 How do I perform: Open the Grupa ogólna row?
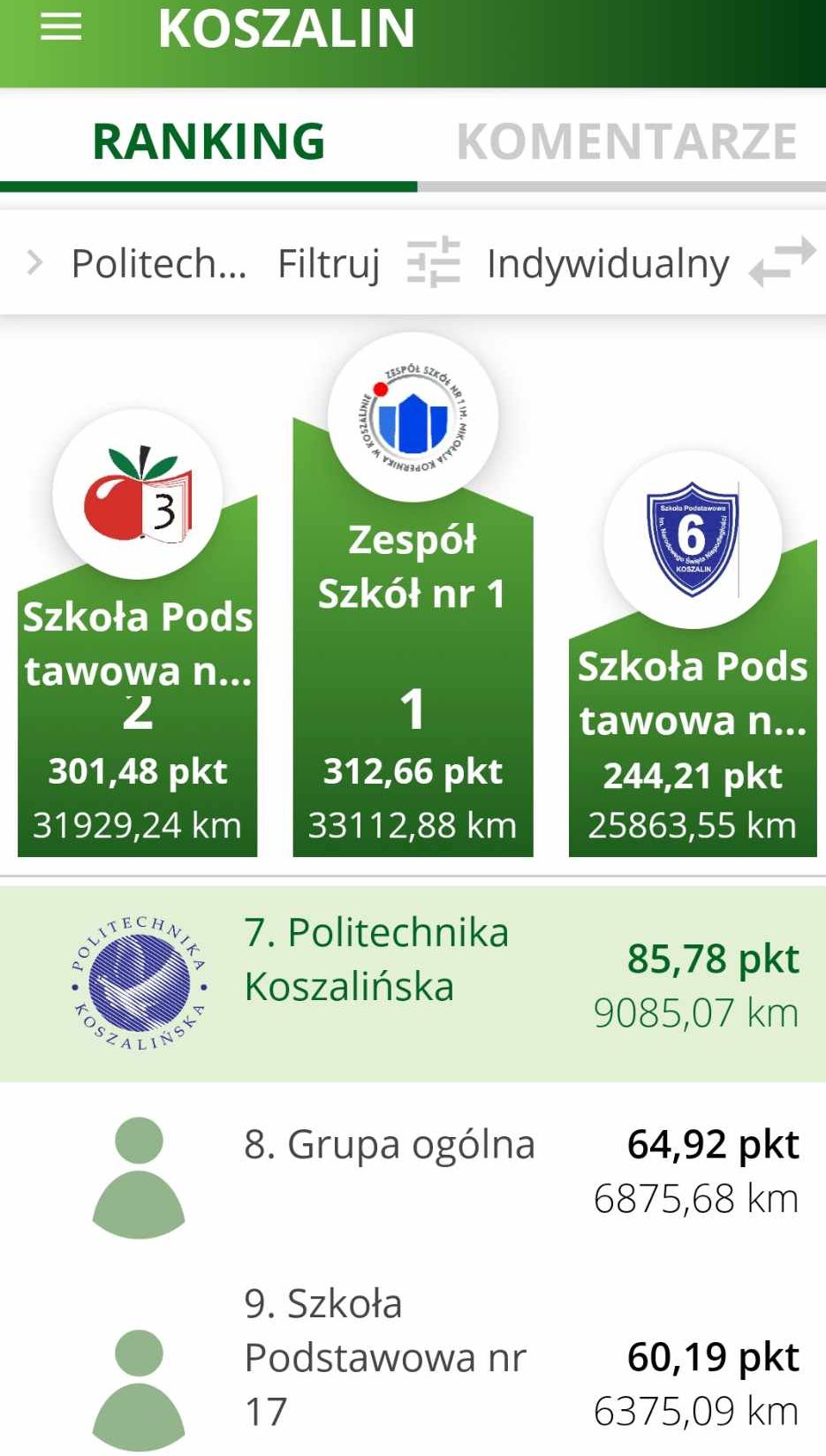pyautogui.click(x=413, y=1173)
